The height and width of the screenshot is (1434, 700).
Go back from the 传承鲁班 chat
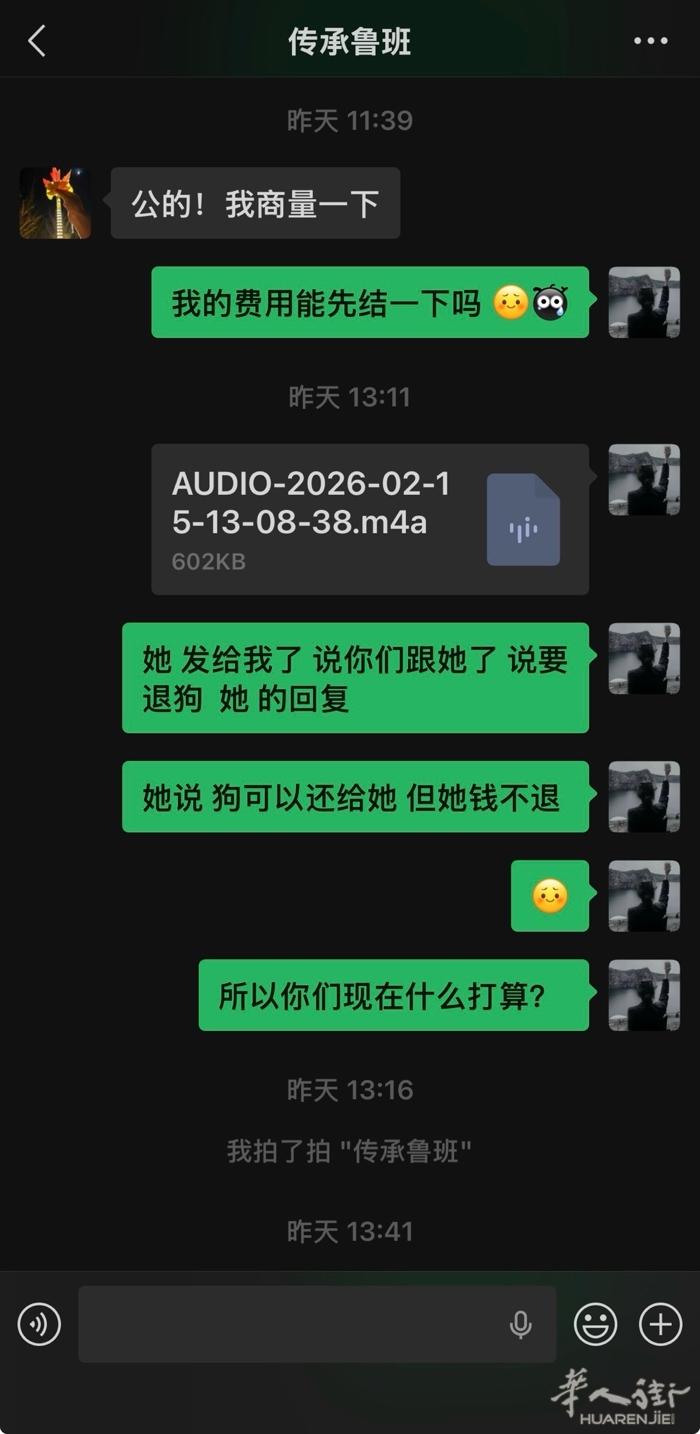[x=37, y=42]
